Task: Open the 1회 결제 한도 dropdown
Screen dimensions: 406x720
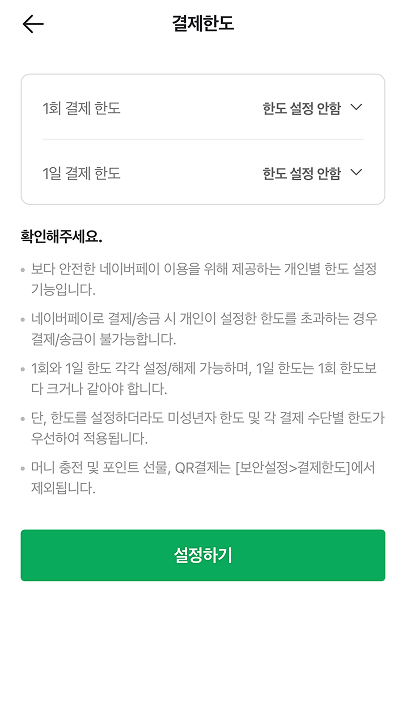Action: tap(313, 108)
